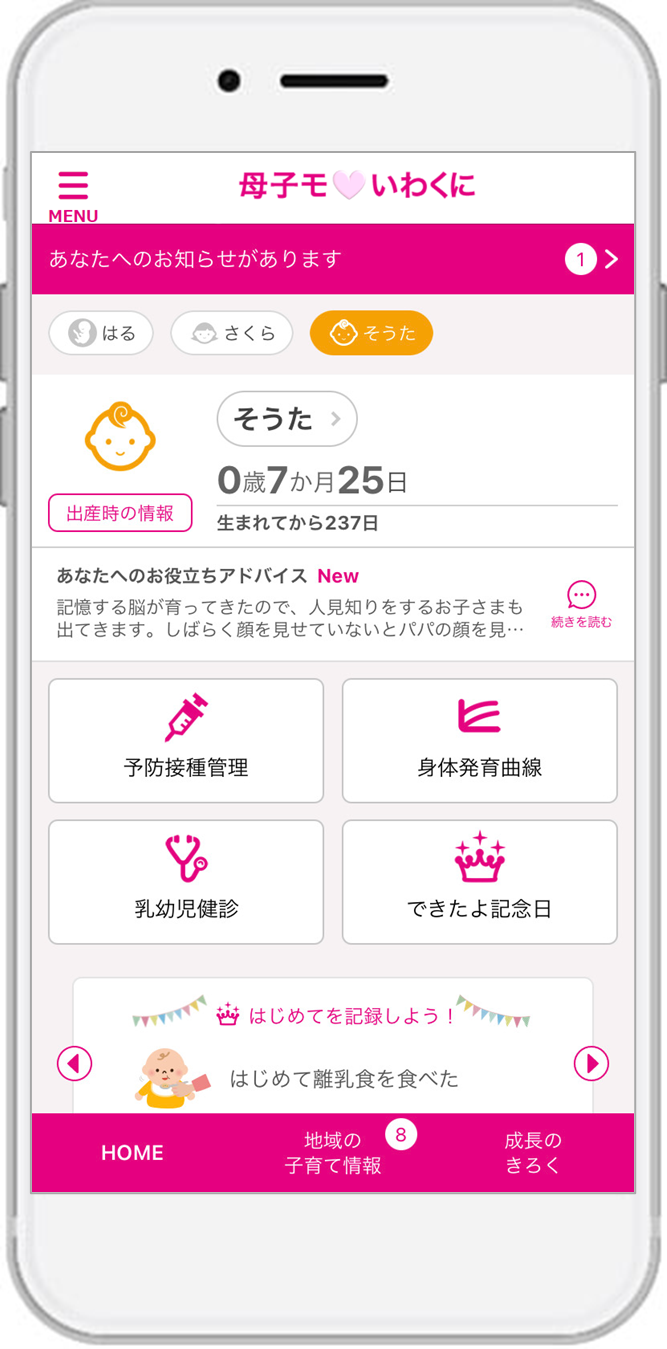Image resolution: width=667 pixels, height=1349 pixels.
Task: Tap 続きを読む to read the advice
Action: [x=581, y=605]
